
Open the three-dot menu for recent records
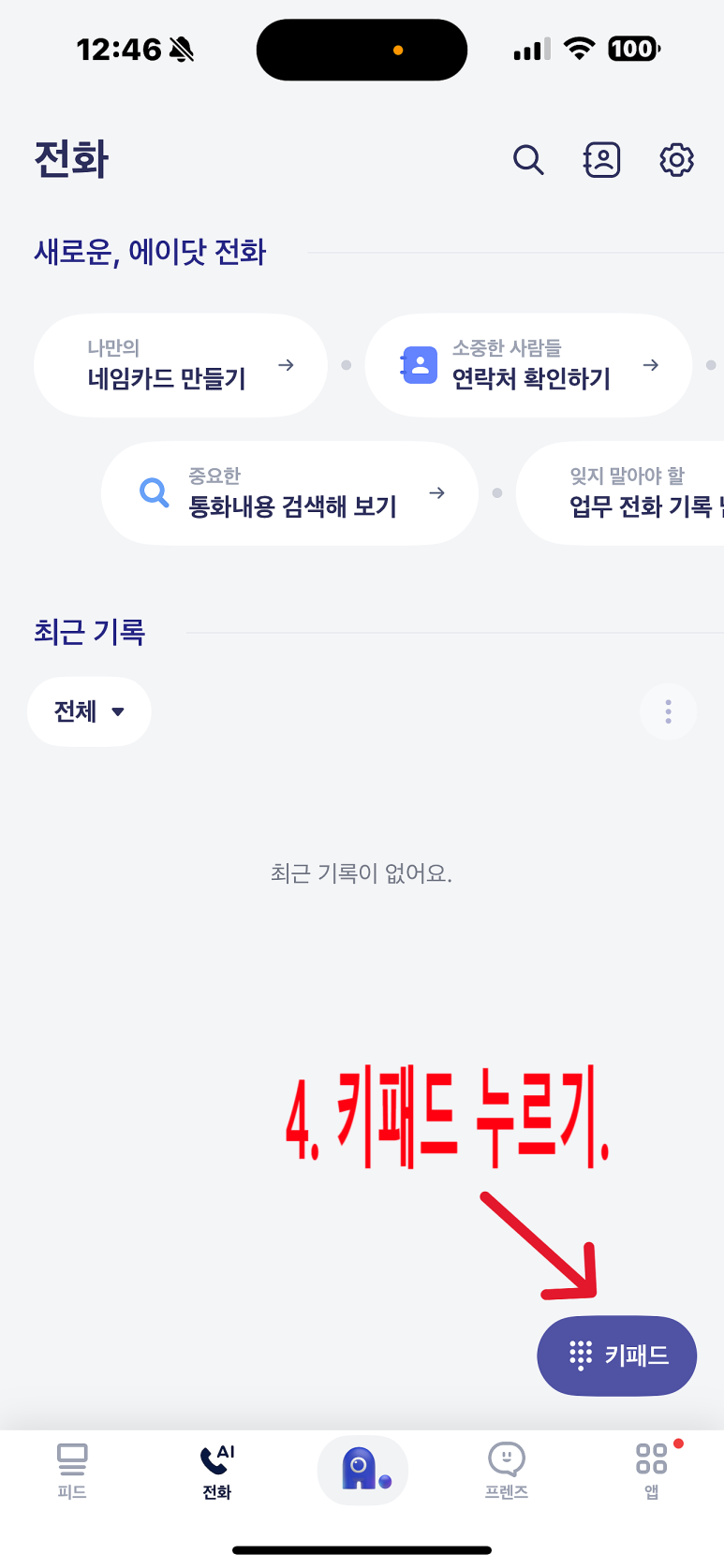(x=668, y=711)
